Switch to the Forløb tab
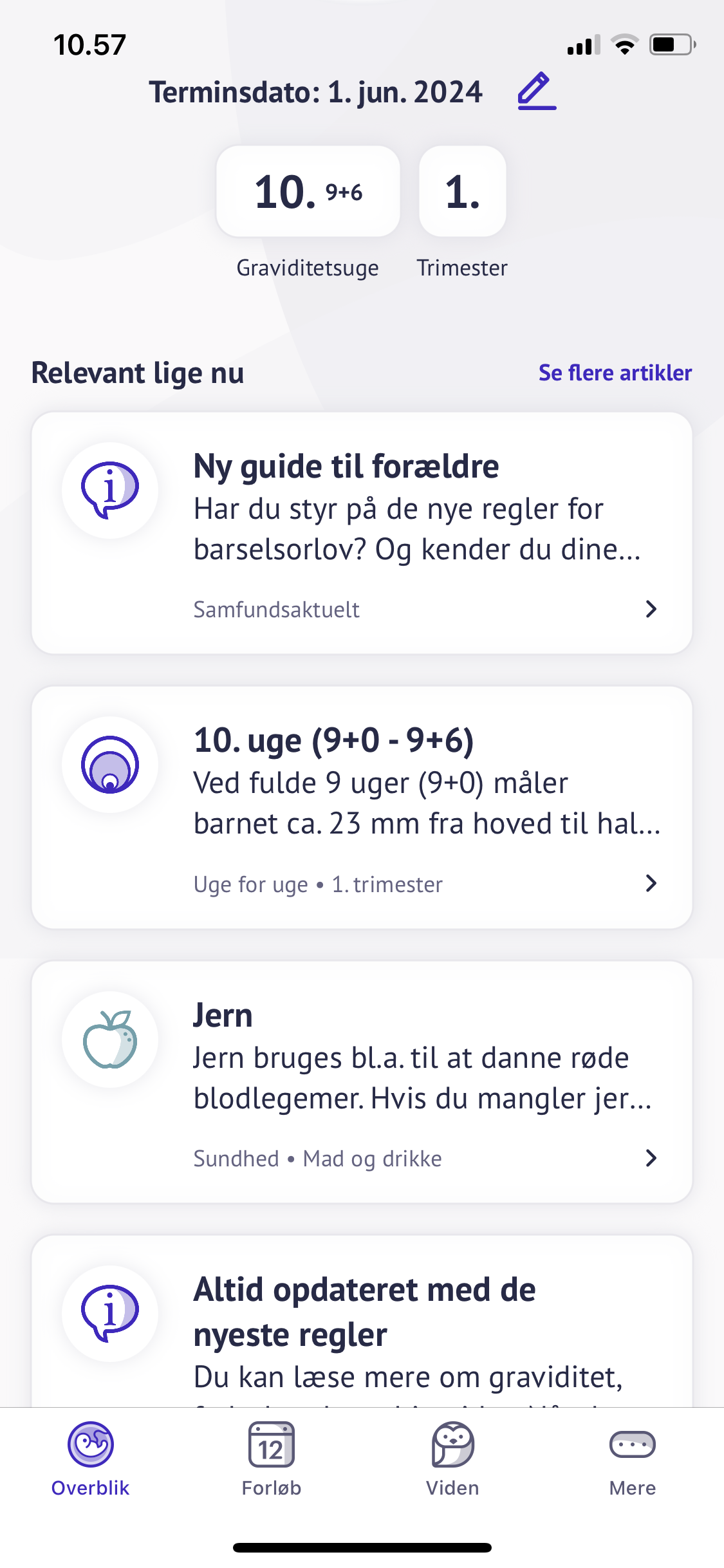This screenshot has width=724, height=1568. [x=272, y=1459]
